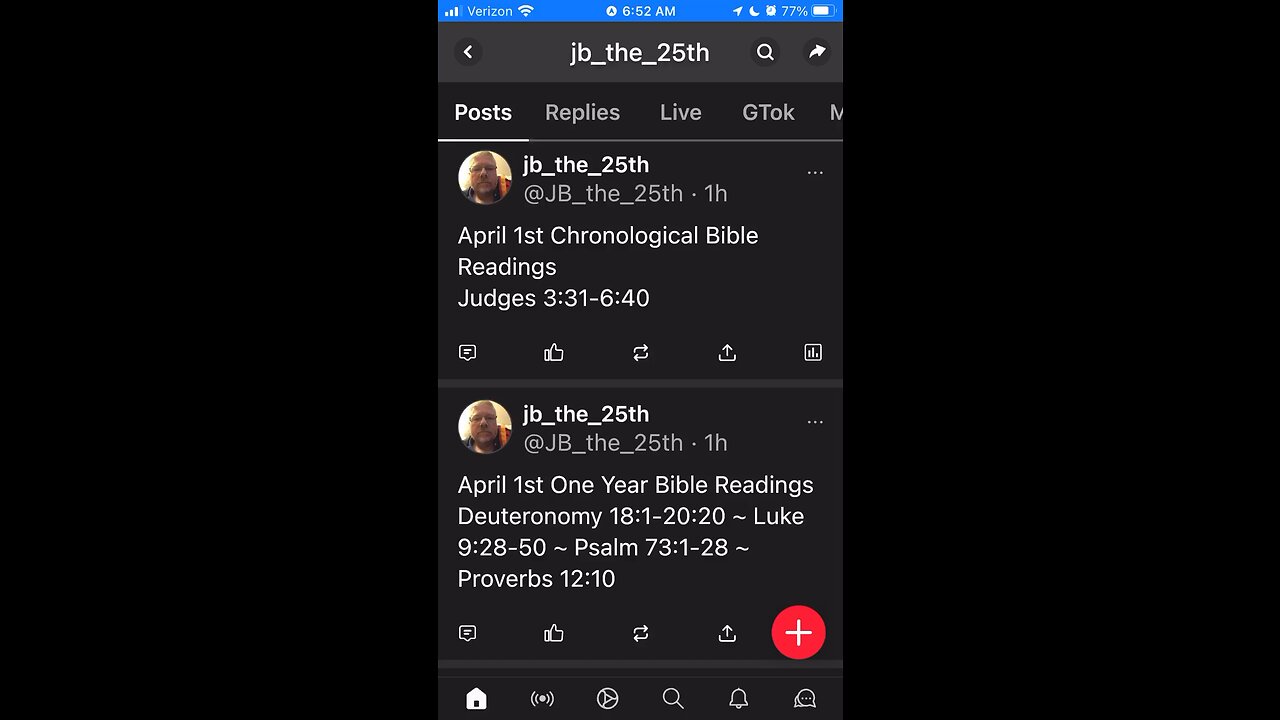Open options menu on Chronological Bible Readings post
This screenshot has height=720, width=1280.
815,173
